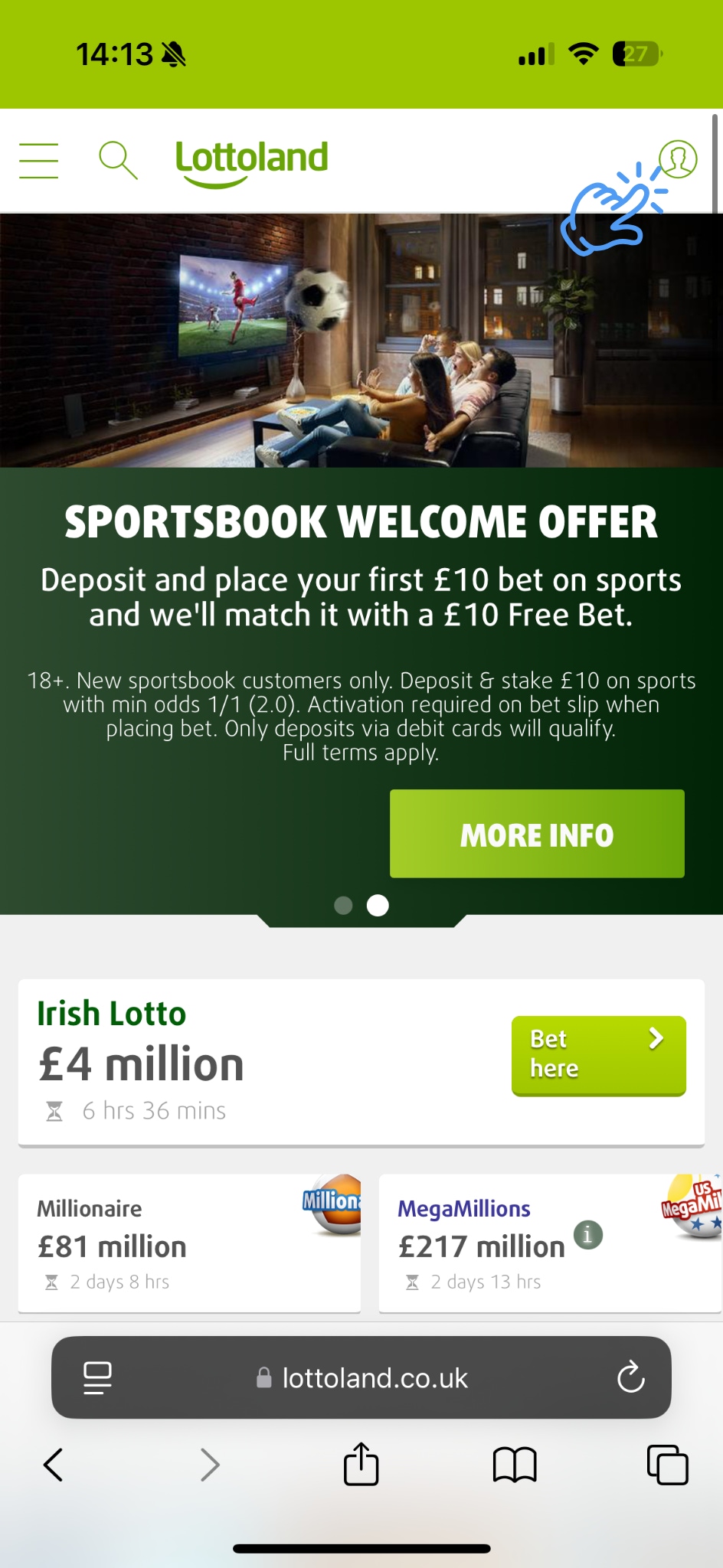The width and height of the screenshot is (723, 1568).
Task: Click the search magnifier icon
Action: pos(117,159)
